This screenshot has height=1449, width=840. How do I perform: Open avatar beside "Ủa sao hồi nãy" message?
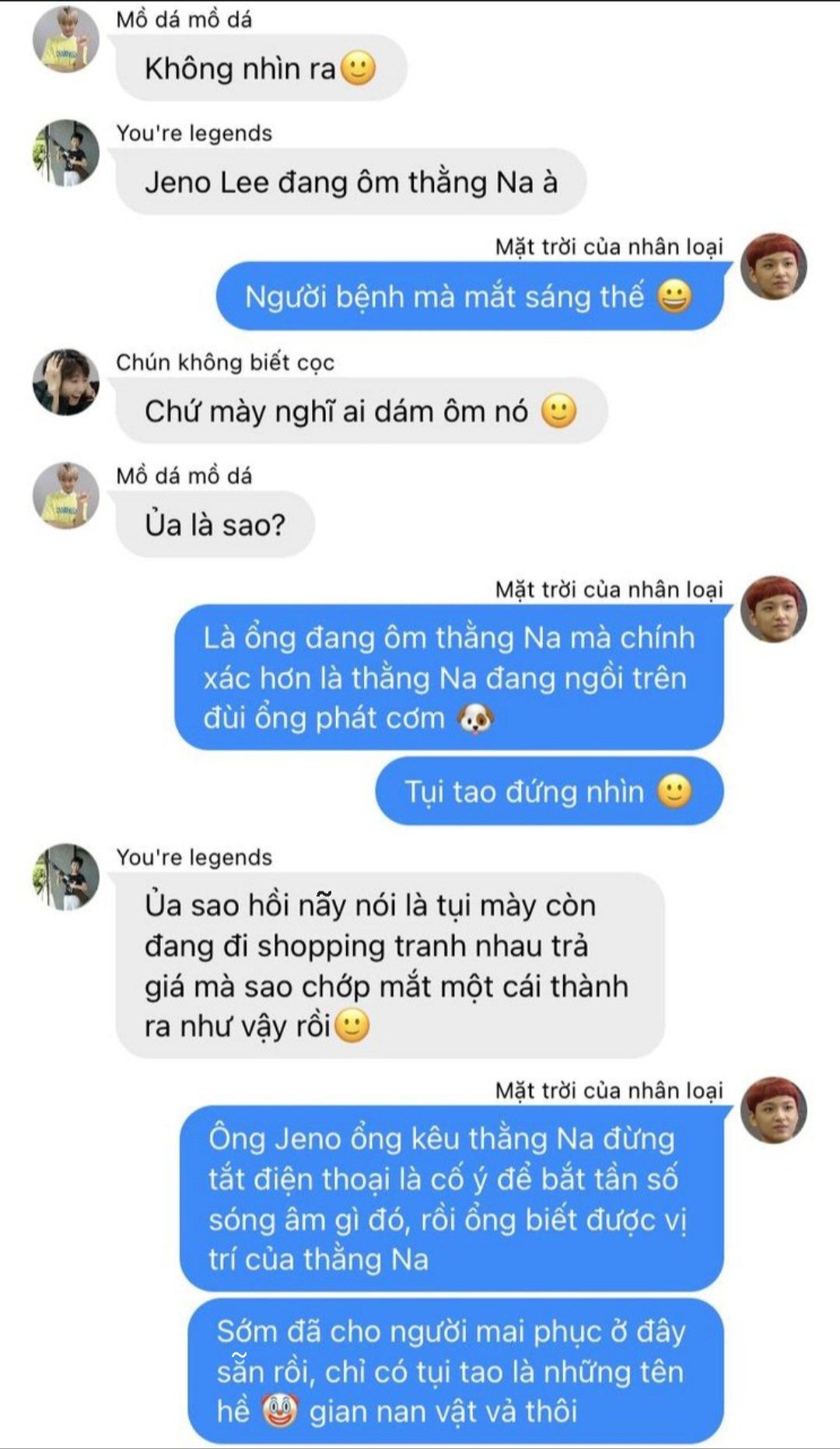coord(66,877)
